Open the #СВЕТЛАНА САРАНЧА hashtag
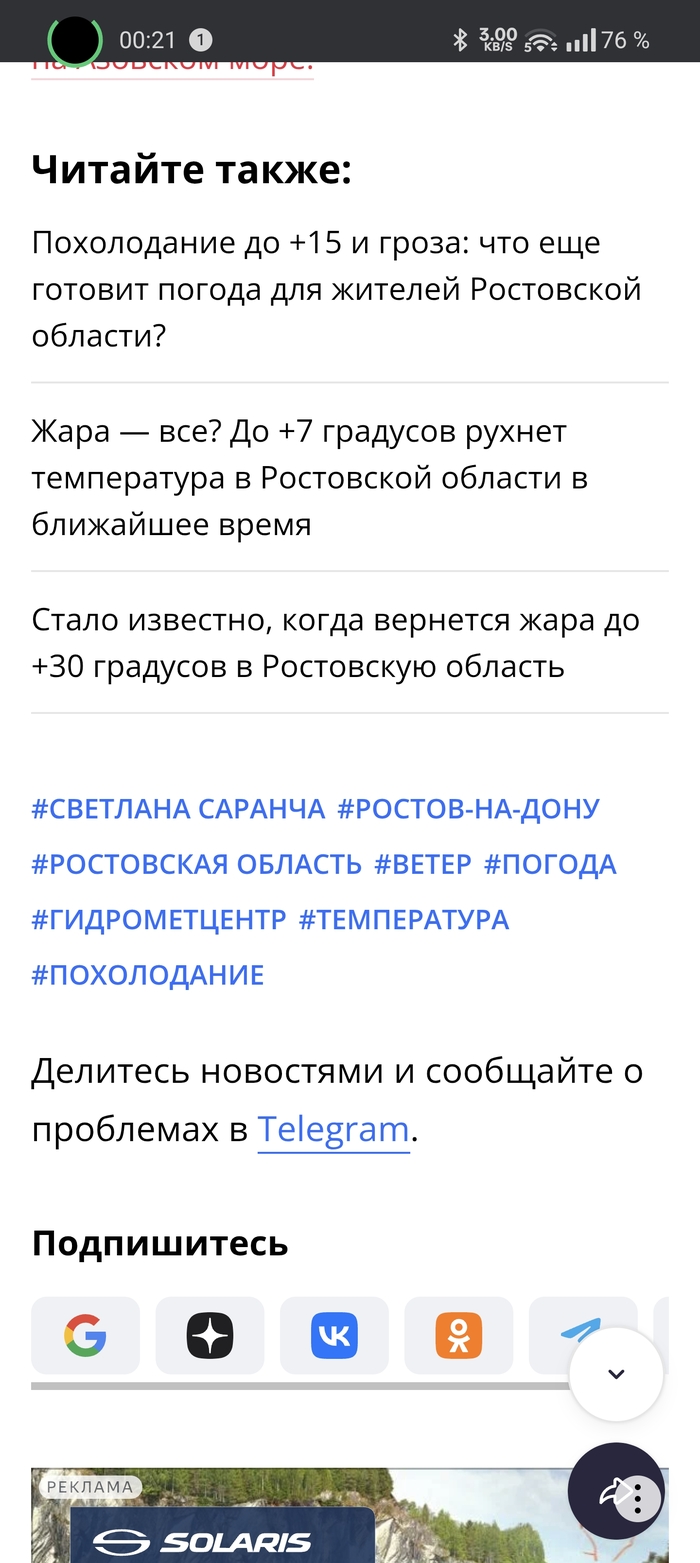 pos(178,809)
